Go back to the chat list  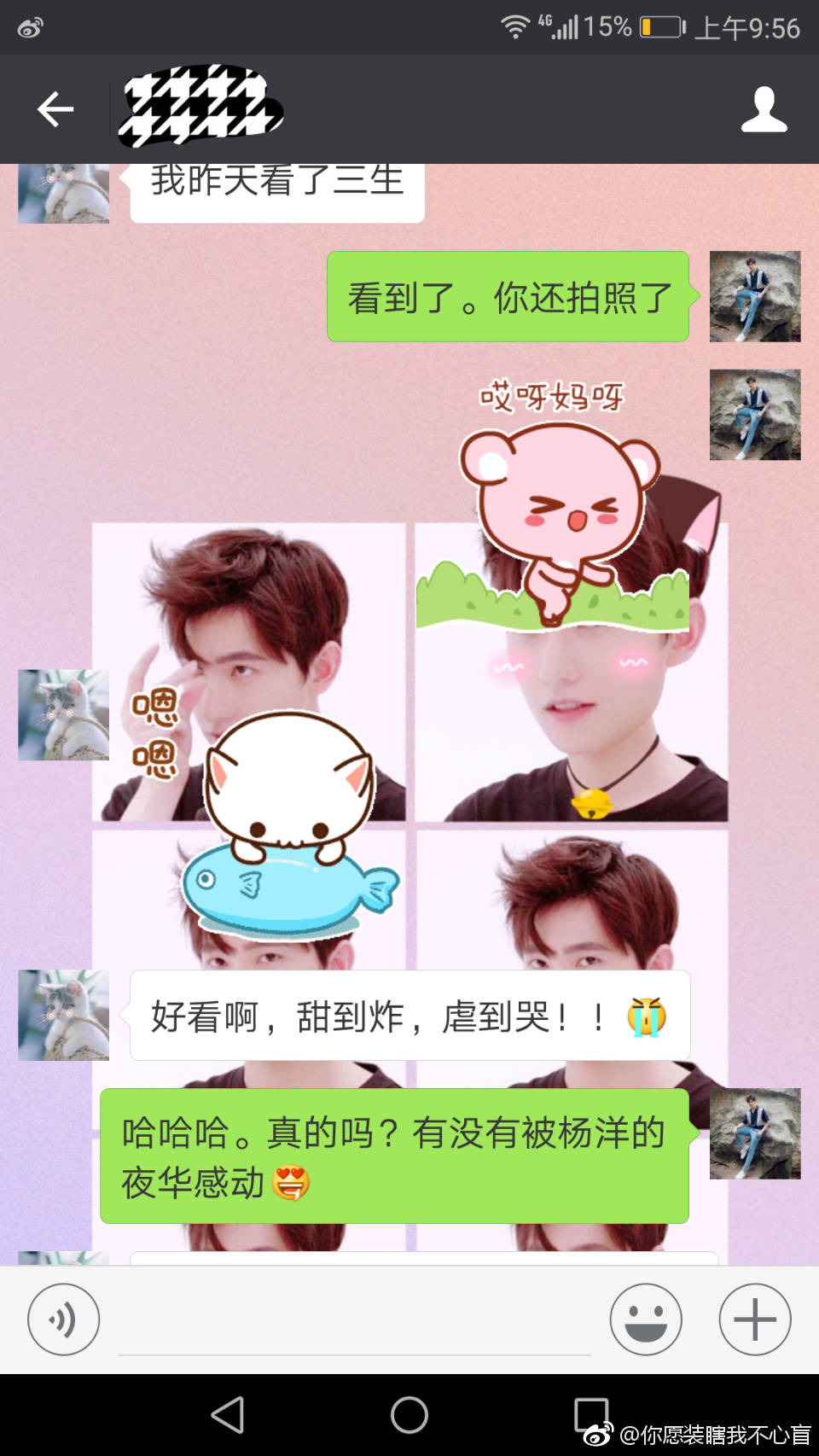[x=55, y=109]
